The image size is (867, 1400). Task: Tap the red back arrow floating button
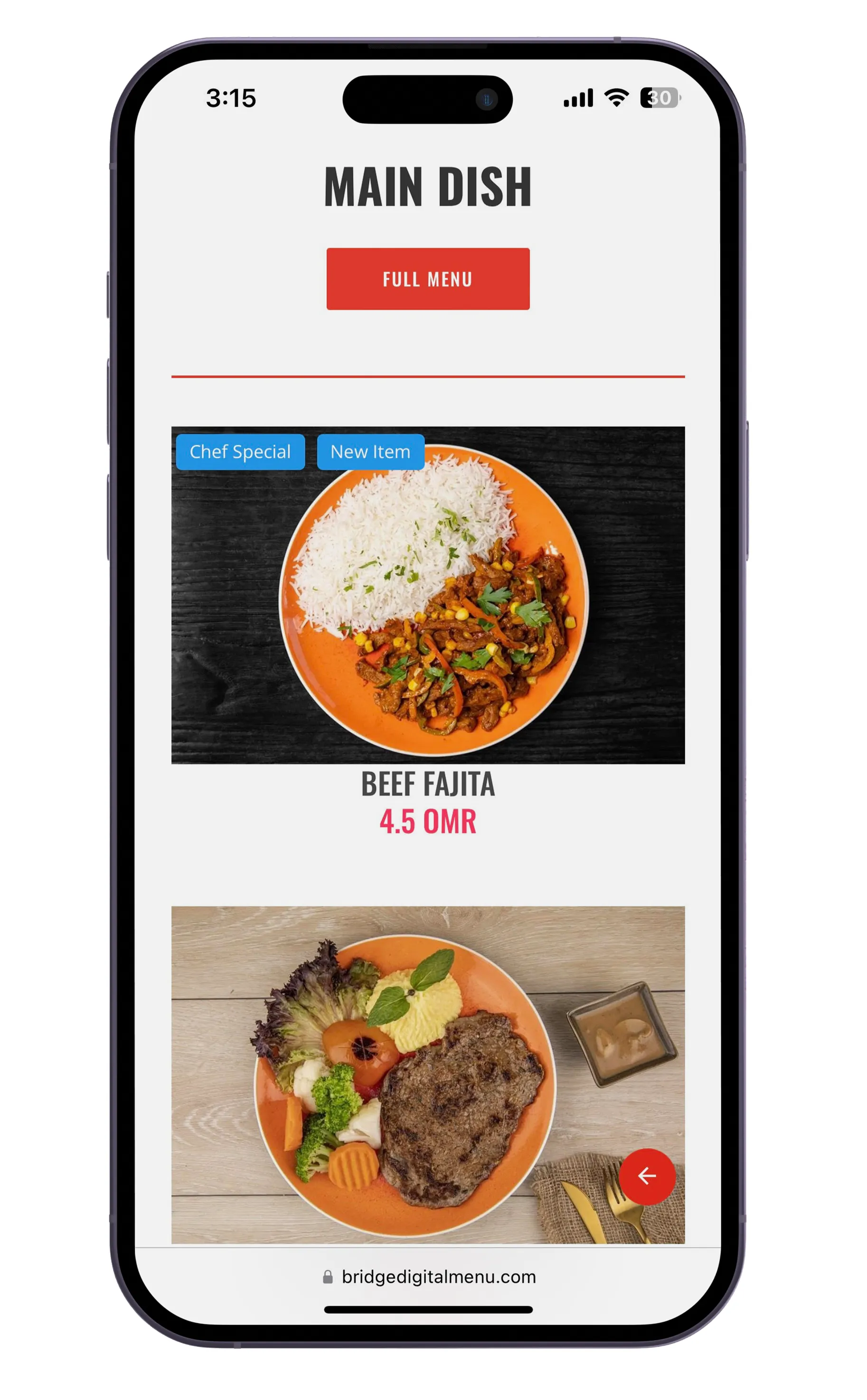[647, 1176]
